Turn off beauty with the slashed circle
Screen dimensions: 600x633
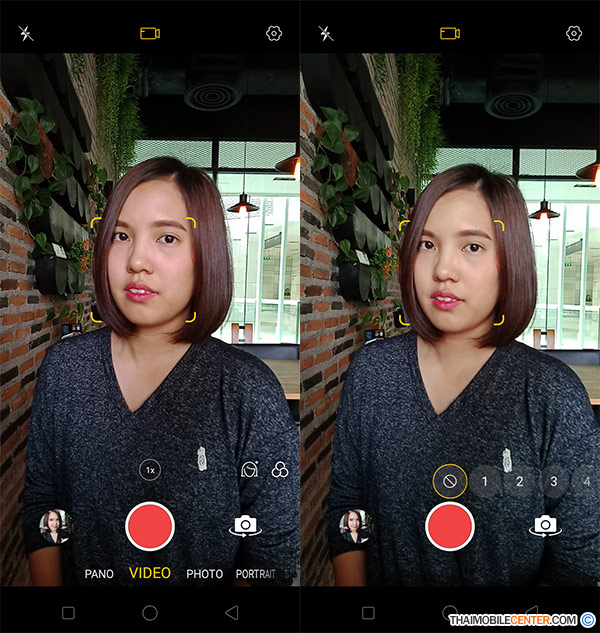[450, 482]
